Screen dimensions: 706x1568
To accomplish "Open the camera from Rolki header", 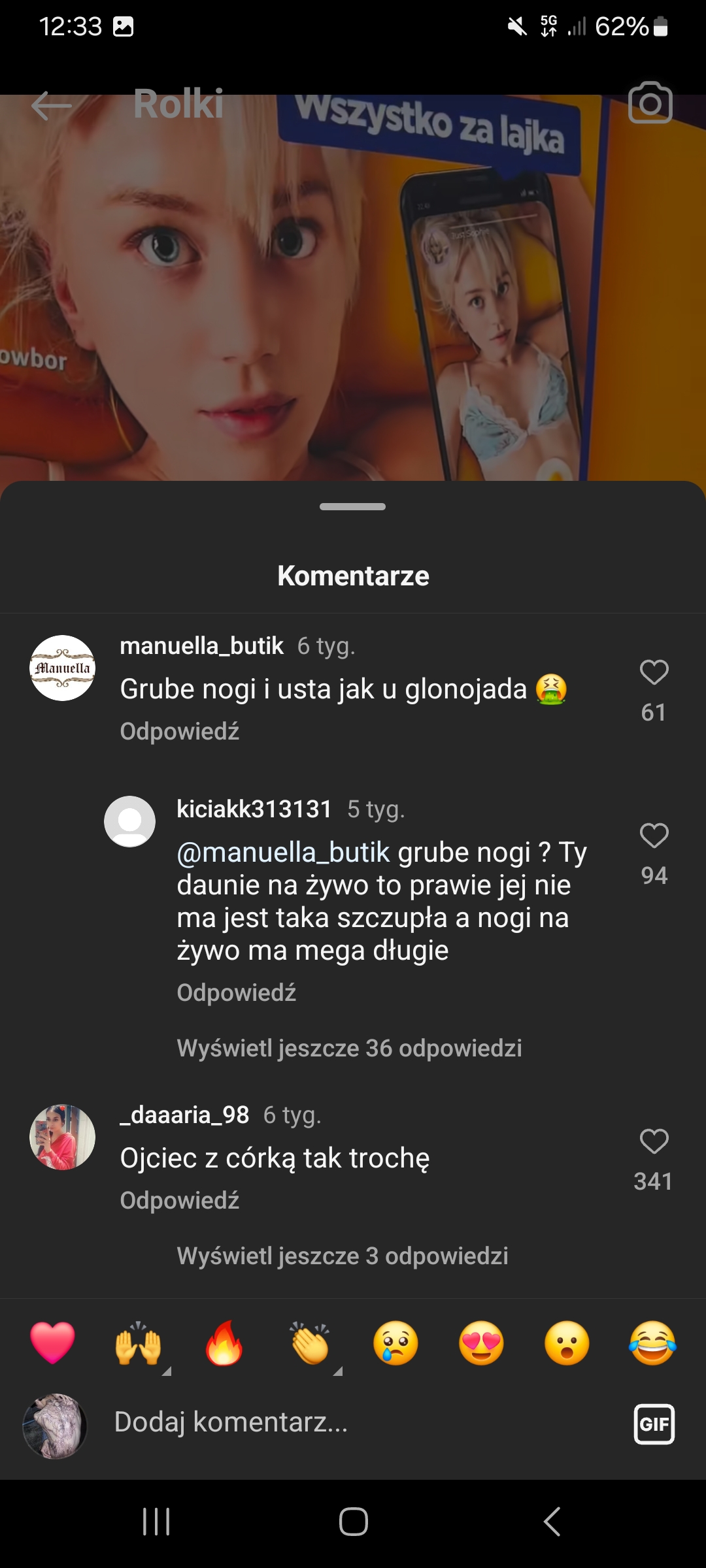I will (650, 103).
